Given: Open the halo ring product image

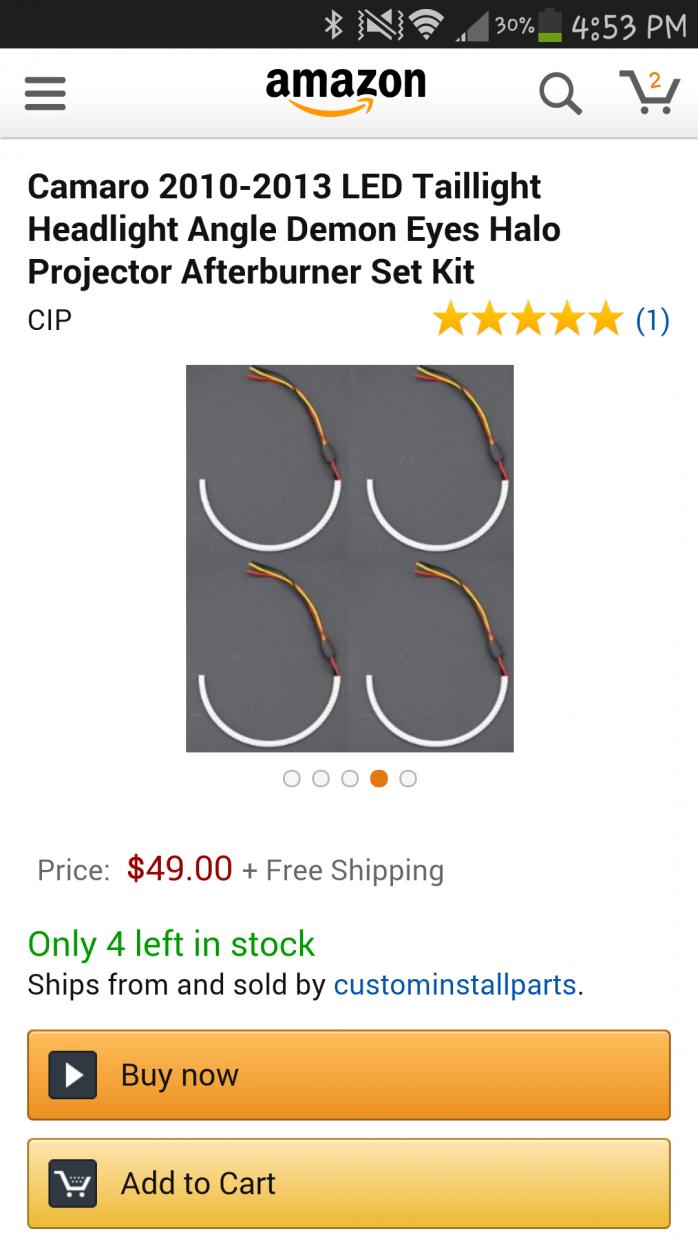Looking at the screenshot, I should (x=349, y=558).
